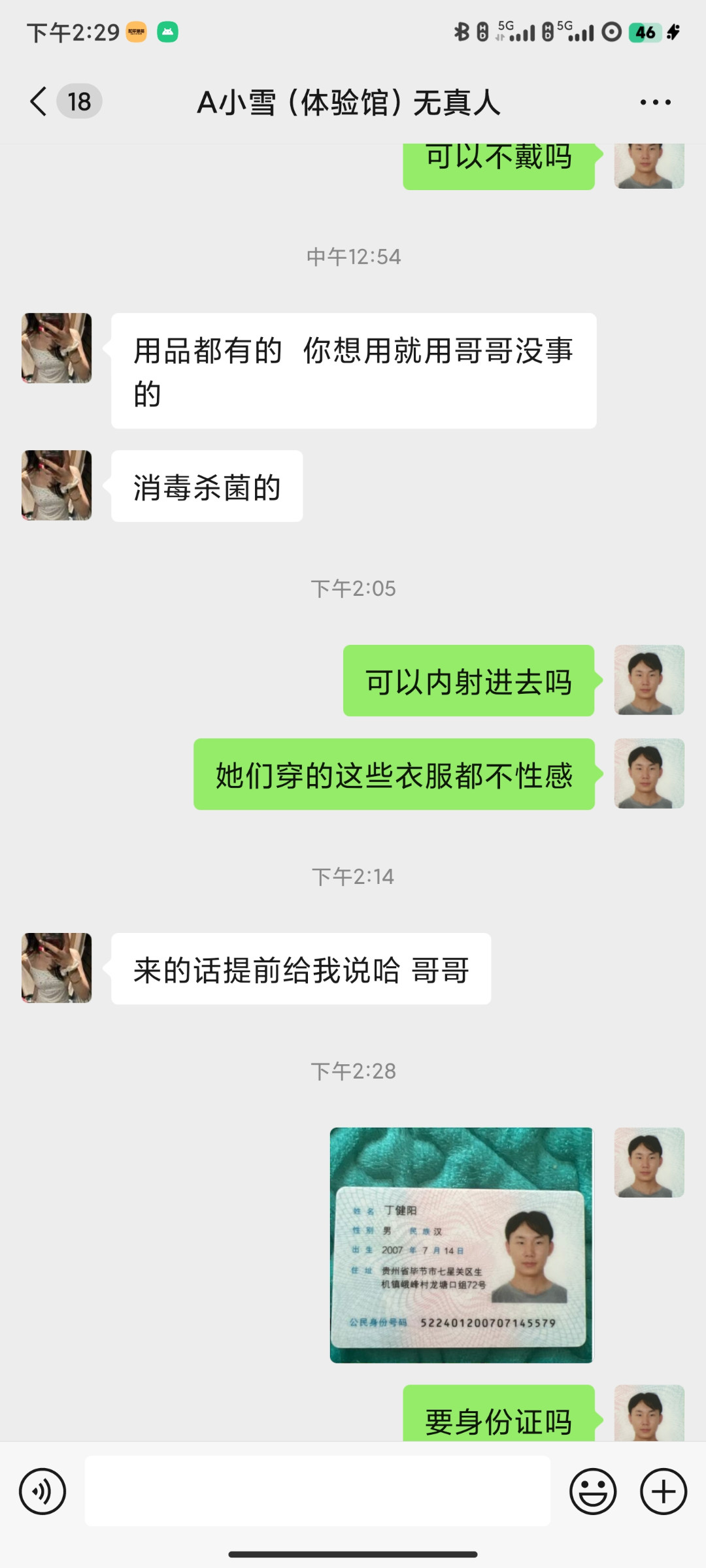Screen dimensions: 706x1568
Task: Go back to the chat list
Action: tap(39, 102)
